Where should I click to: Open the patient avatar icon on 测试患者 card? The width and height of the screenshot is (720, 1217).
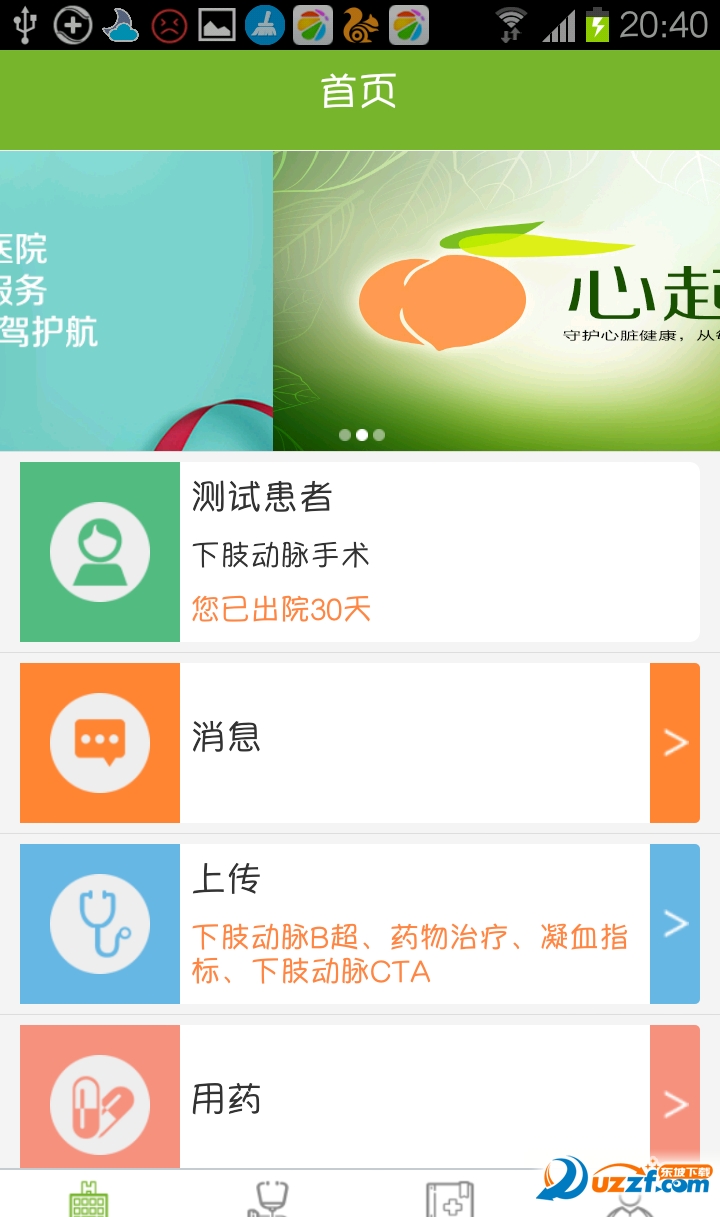[x=99, y=551]
